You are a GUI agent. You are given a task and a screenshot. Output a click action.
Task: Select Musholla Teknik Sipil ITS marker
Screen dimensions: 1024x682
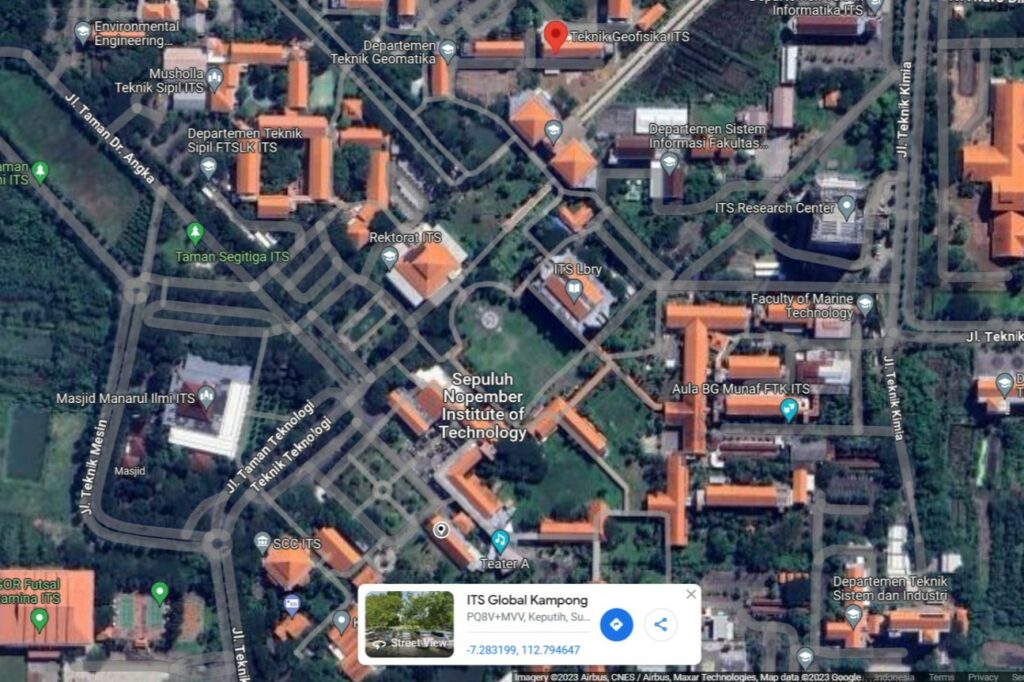(x=214, y=79)
